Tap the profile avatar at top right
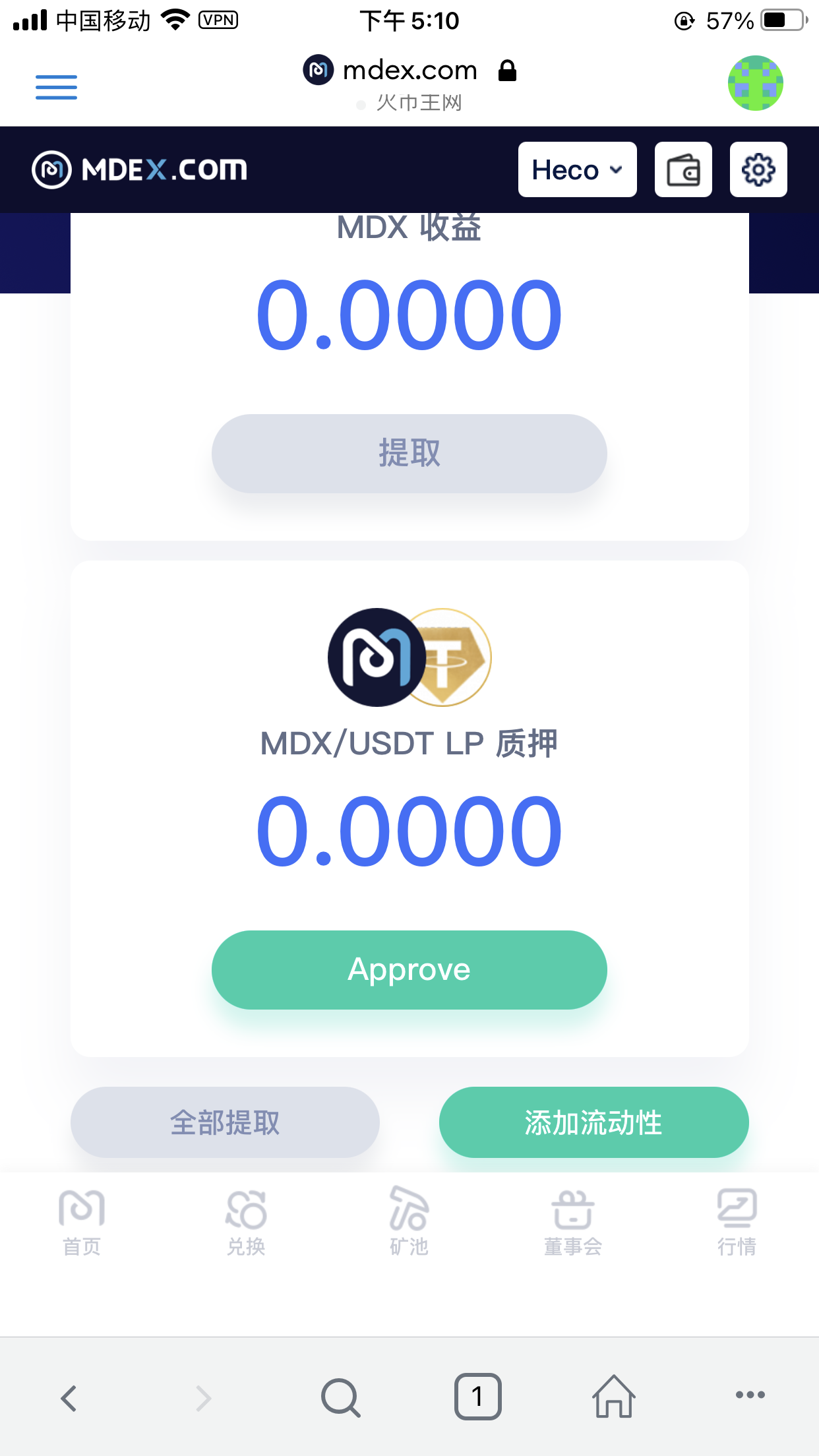Viewport: 819px width, 1456px height. 756,83
